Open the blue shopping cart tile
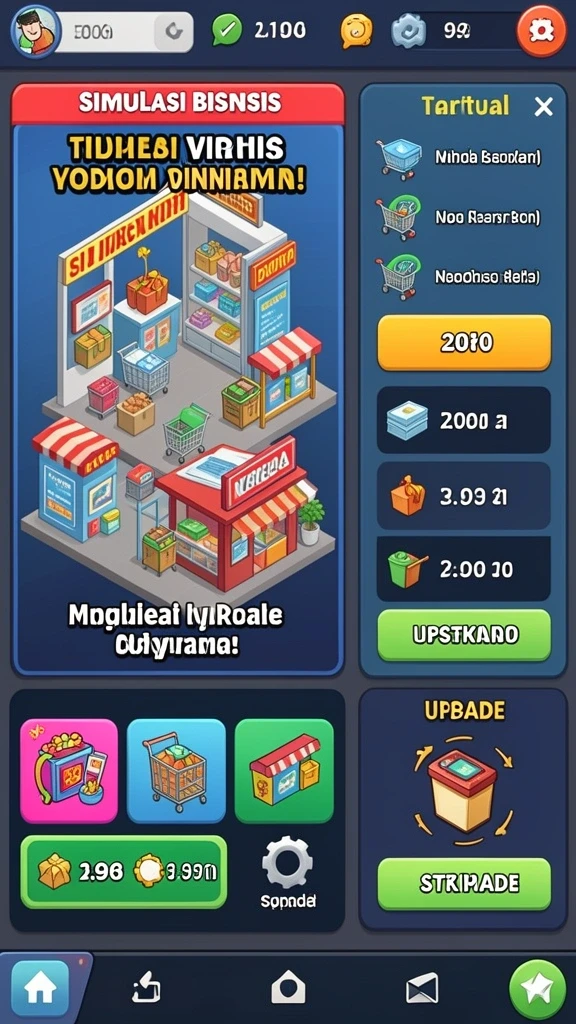The image size is (576, 1024). [x=176, y=771]
